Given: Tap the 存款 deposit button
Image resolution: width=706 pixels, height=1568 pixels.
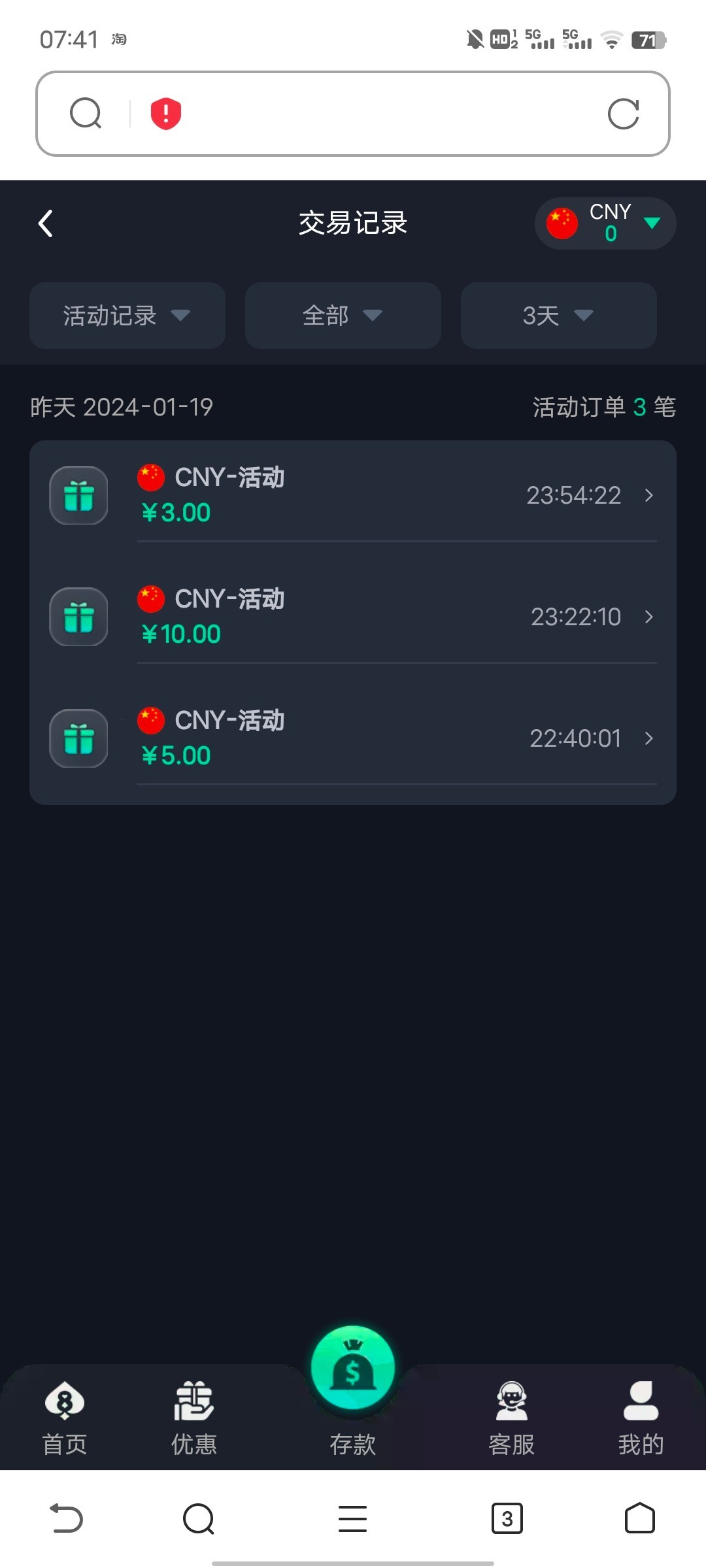Looking at the screenshot, I should 353,1385.
